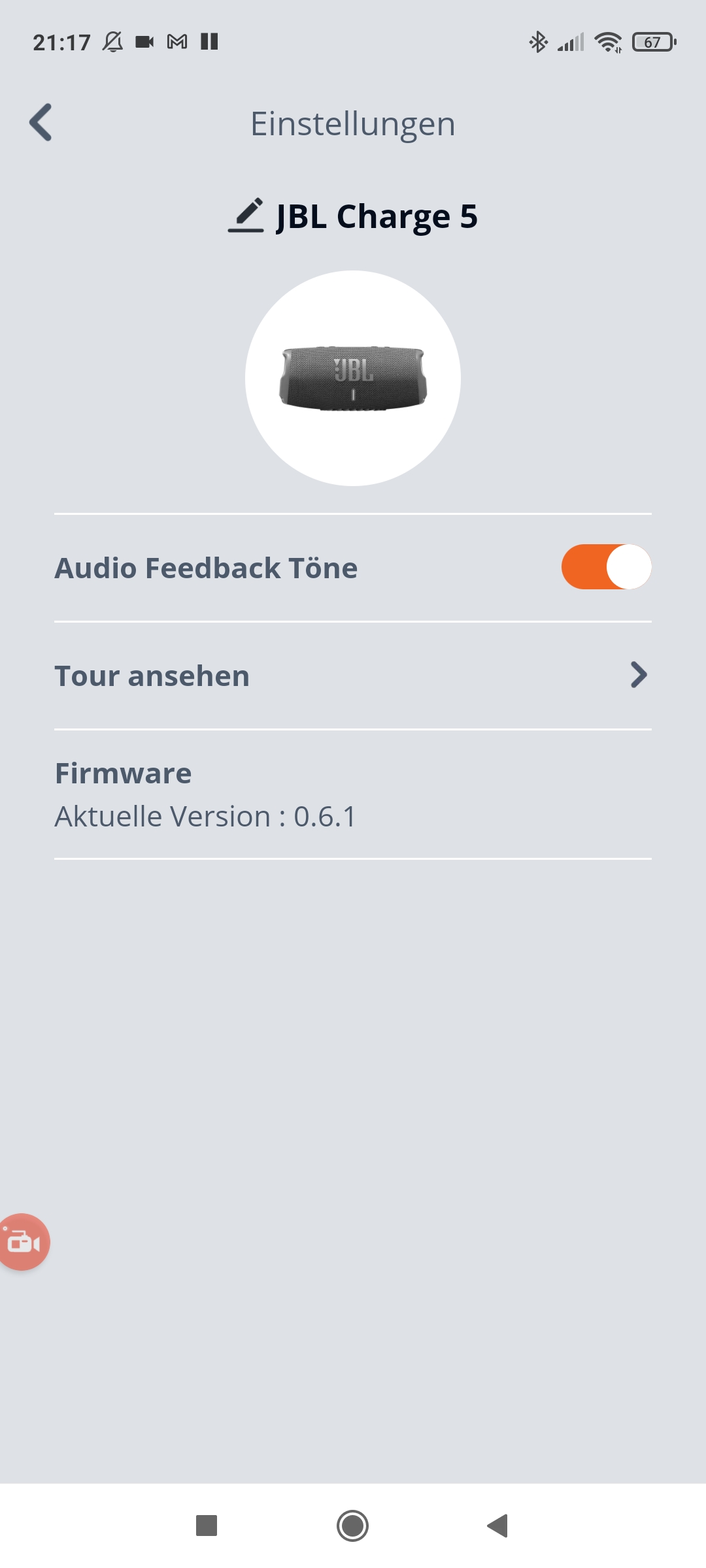Image resolution: width=706 pixels, height=1568 pixels.
Task: Tap the floating screen recorder button
Action: [x=24, y=1242]
